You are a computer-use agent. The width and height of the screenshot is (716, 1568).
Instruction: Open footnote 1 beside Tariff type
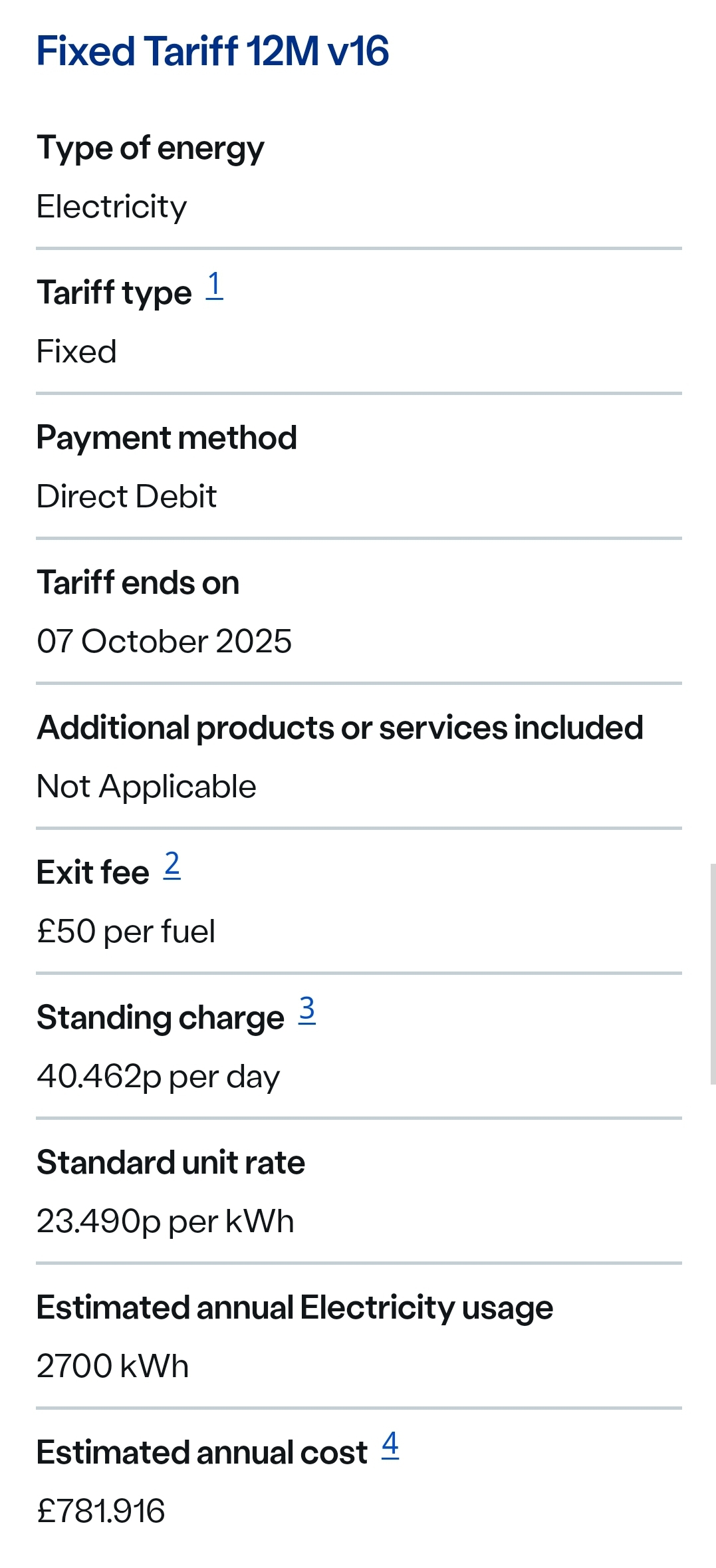pos(214,285)
